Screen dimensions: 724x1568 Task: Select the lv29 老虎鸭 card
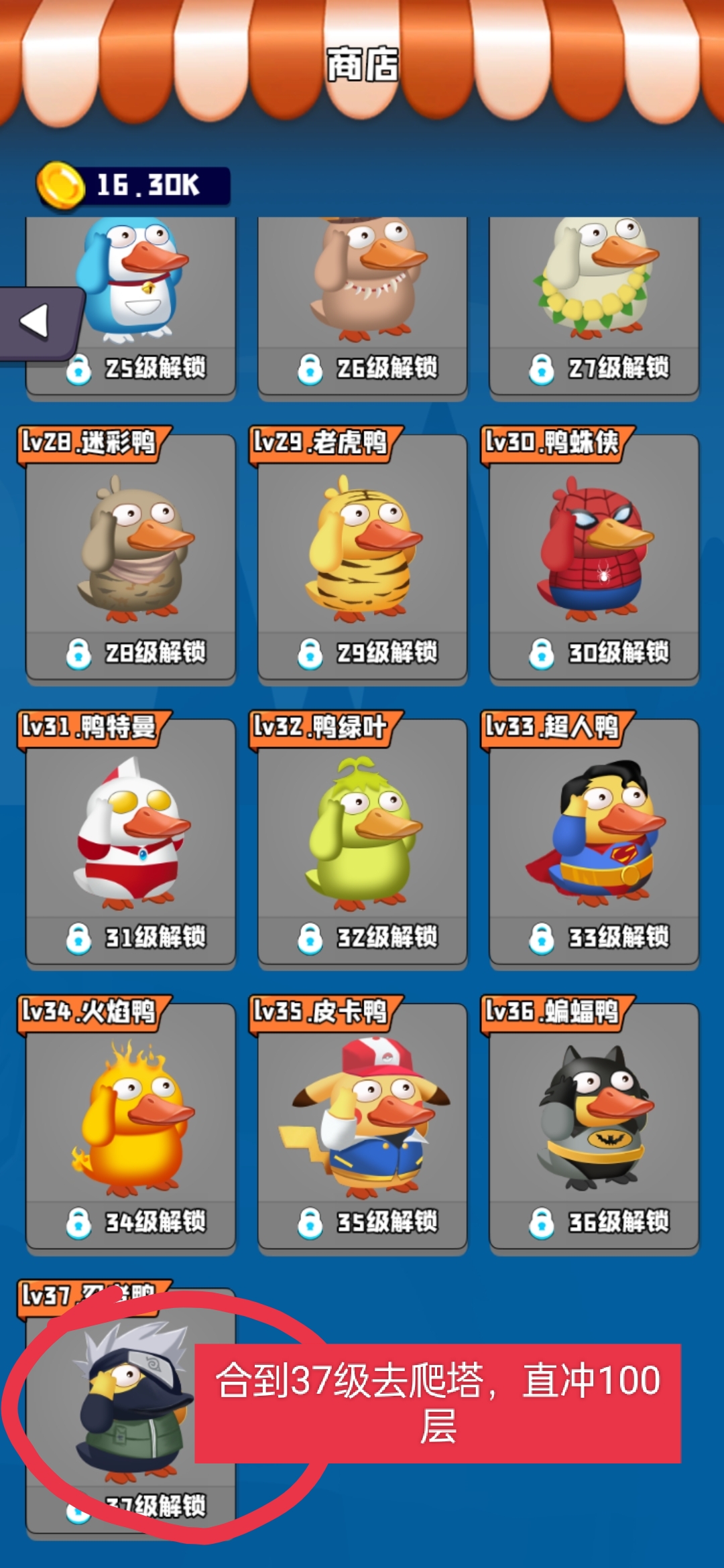point(363,558)
